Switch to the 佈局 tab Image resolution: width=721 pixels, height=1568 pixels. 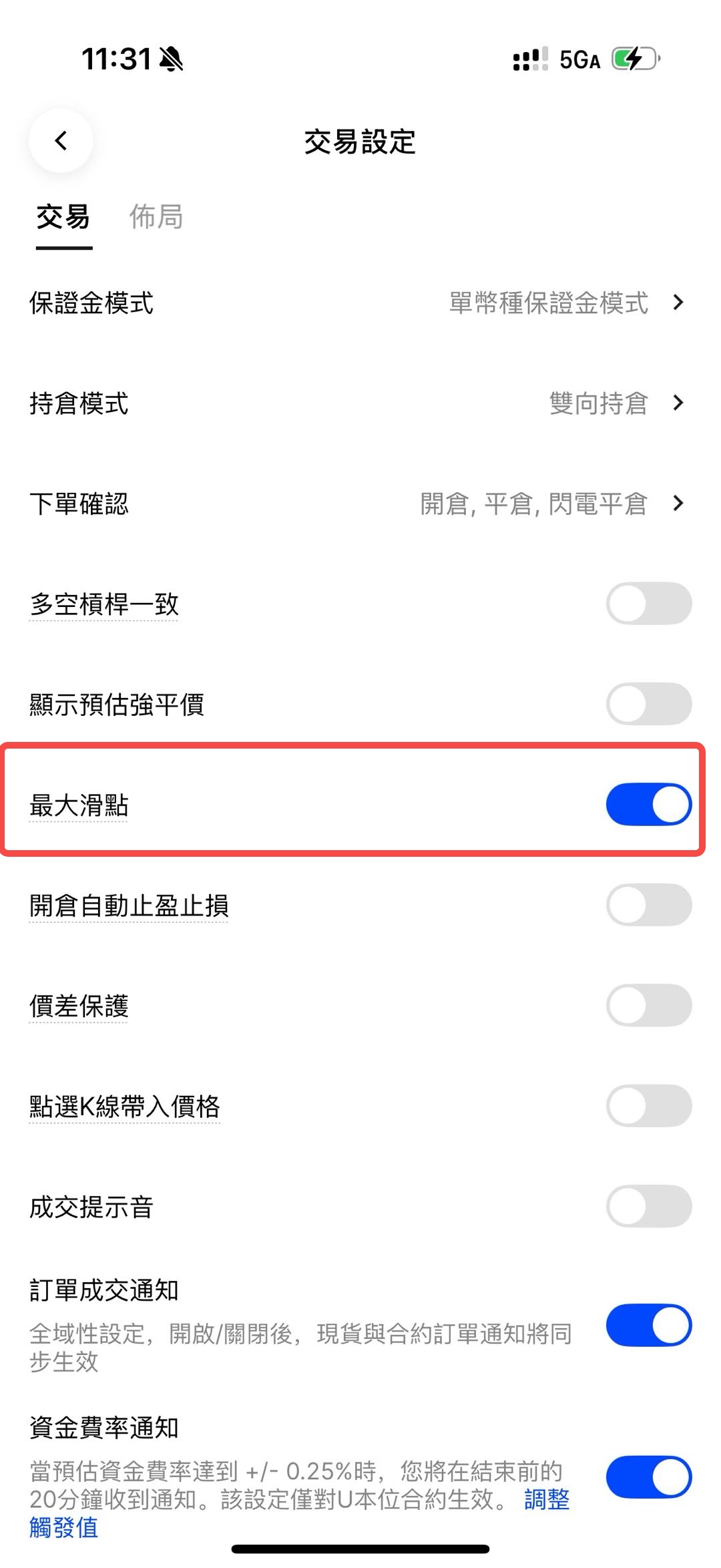click(x=156, y=216)
